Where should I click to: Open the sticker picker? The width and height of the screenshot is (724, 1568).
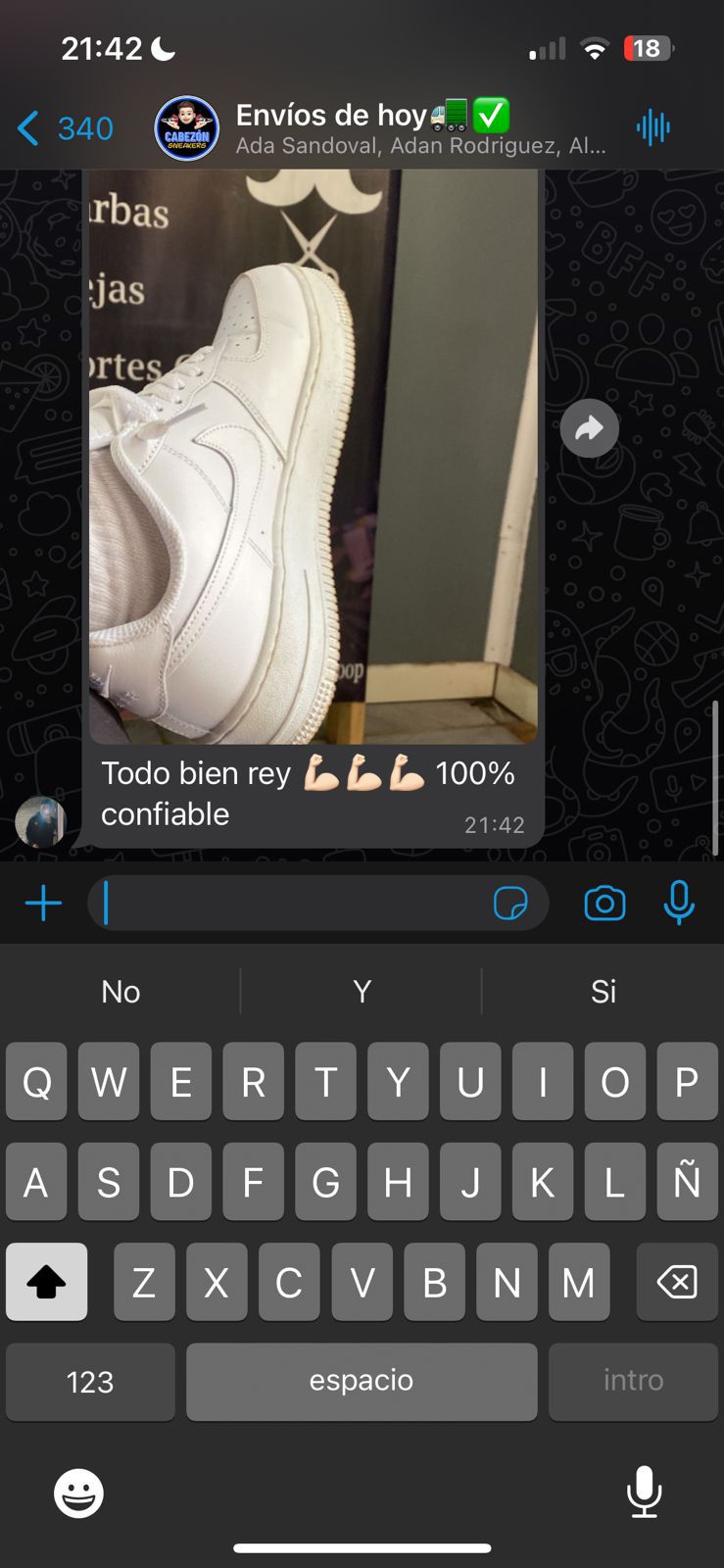click(x=510, y=903)
